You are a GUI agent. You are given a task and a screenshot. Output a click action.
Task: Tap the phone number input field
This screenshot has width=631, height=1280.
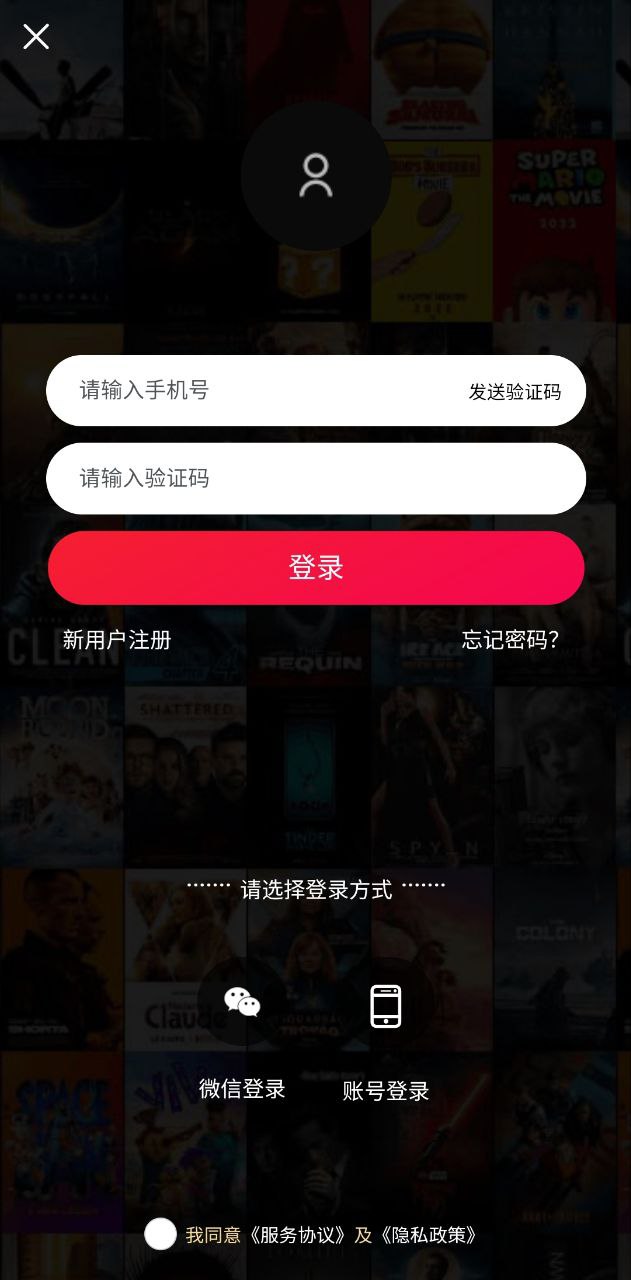click(250, 391)
